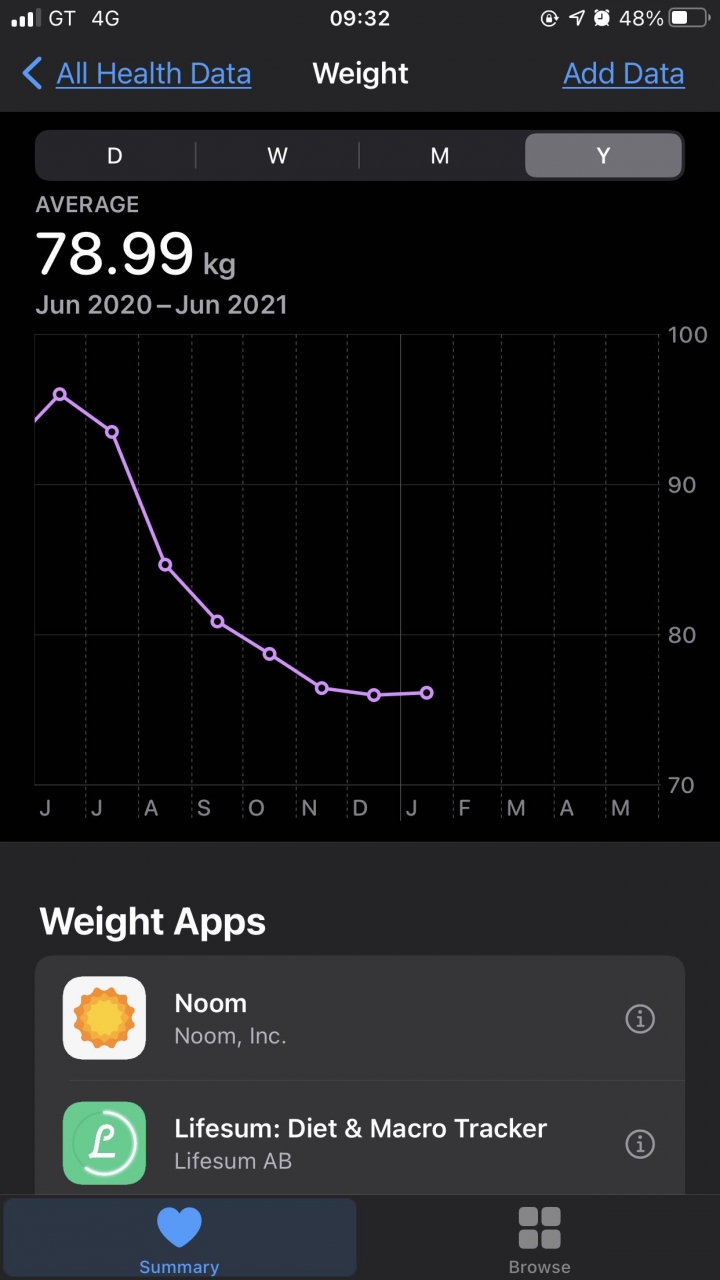This screenshot has width=720, height=1280.
Task: Switch to the Summary tab
Action: point(180,1238)
